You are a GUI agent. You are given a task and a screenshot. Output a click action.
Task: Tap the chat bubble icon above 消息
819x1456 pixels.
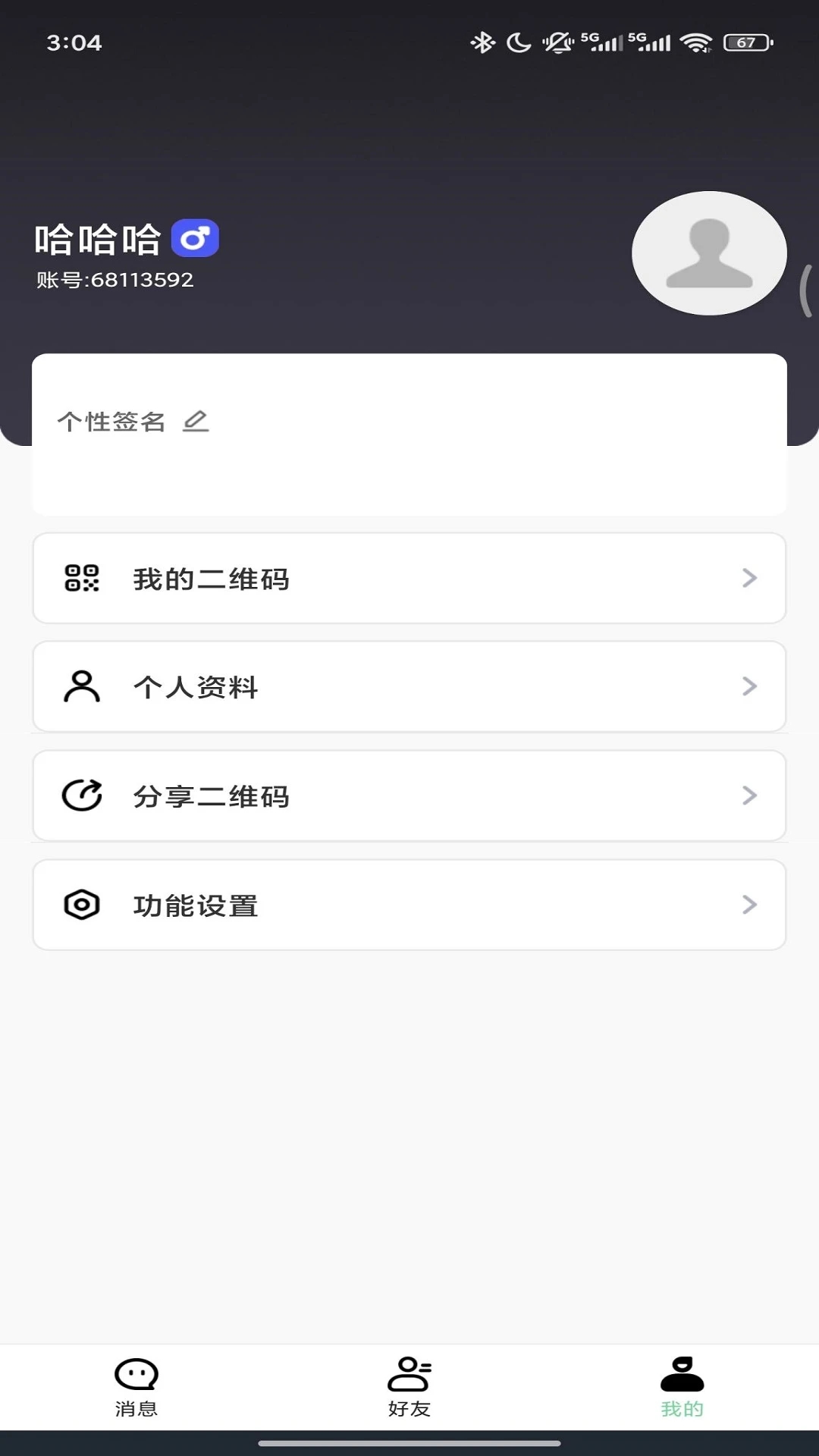(x=137, y=1373)
